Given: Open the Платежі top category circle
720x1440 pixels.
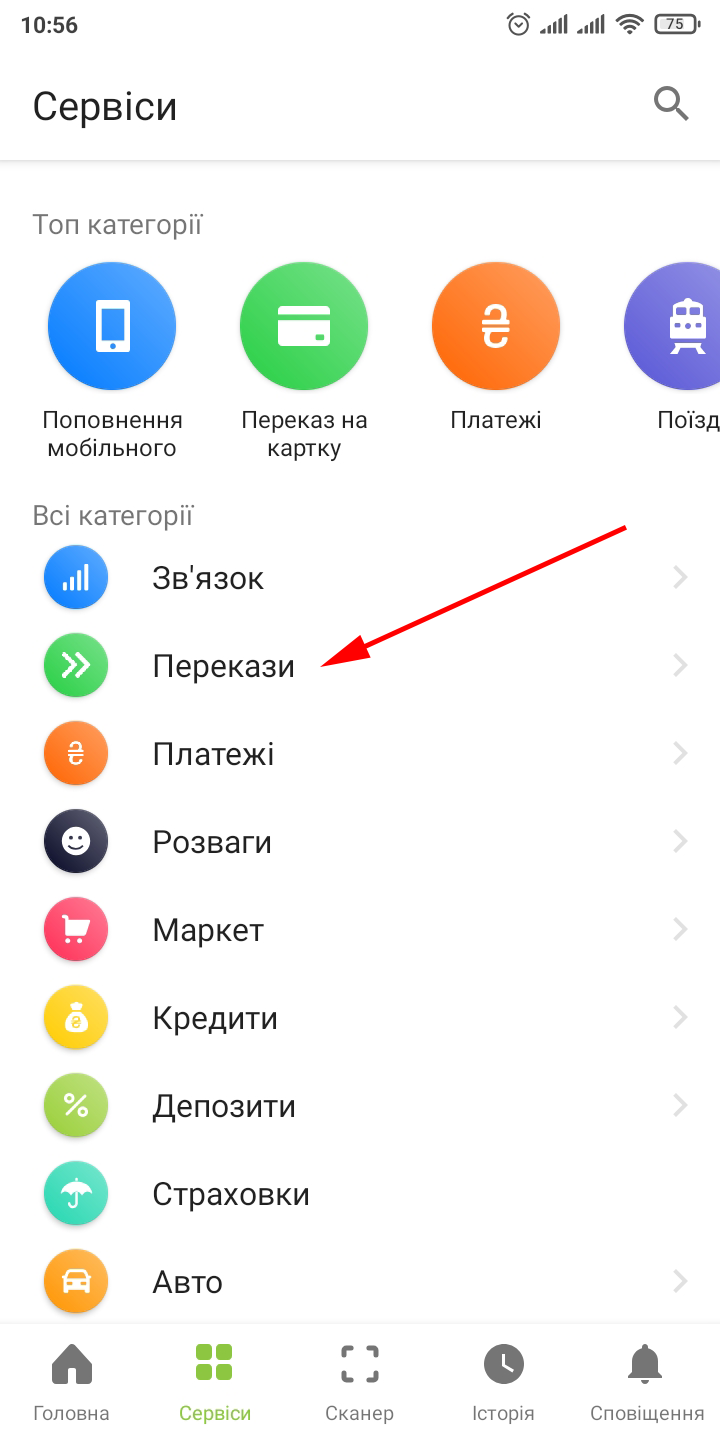Looking at the screenshot, I should 495,326.
